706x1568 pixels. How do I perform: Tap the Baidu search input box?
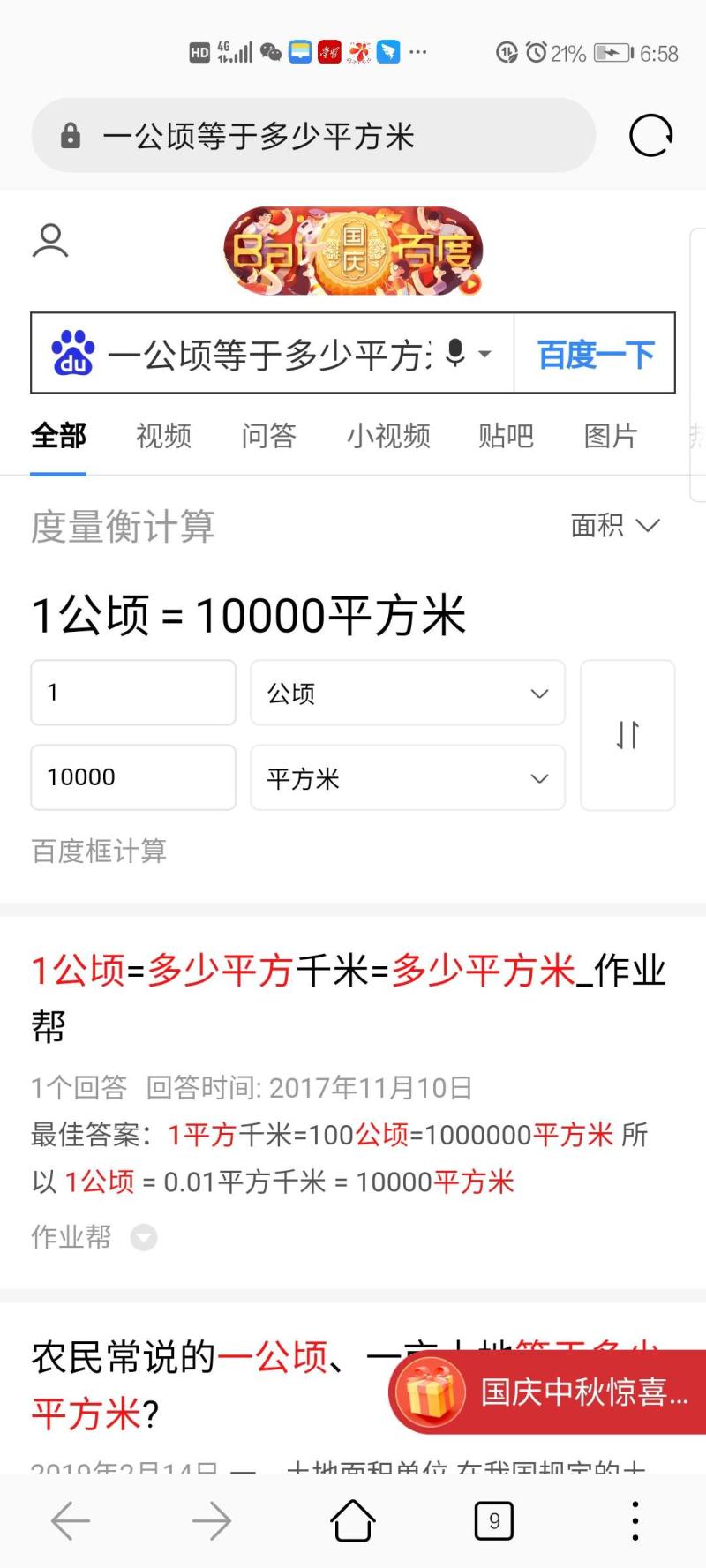(265, 354)
